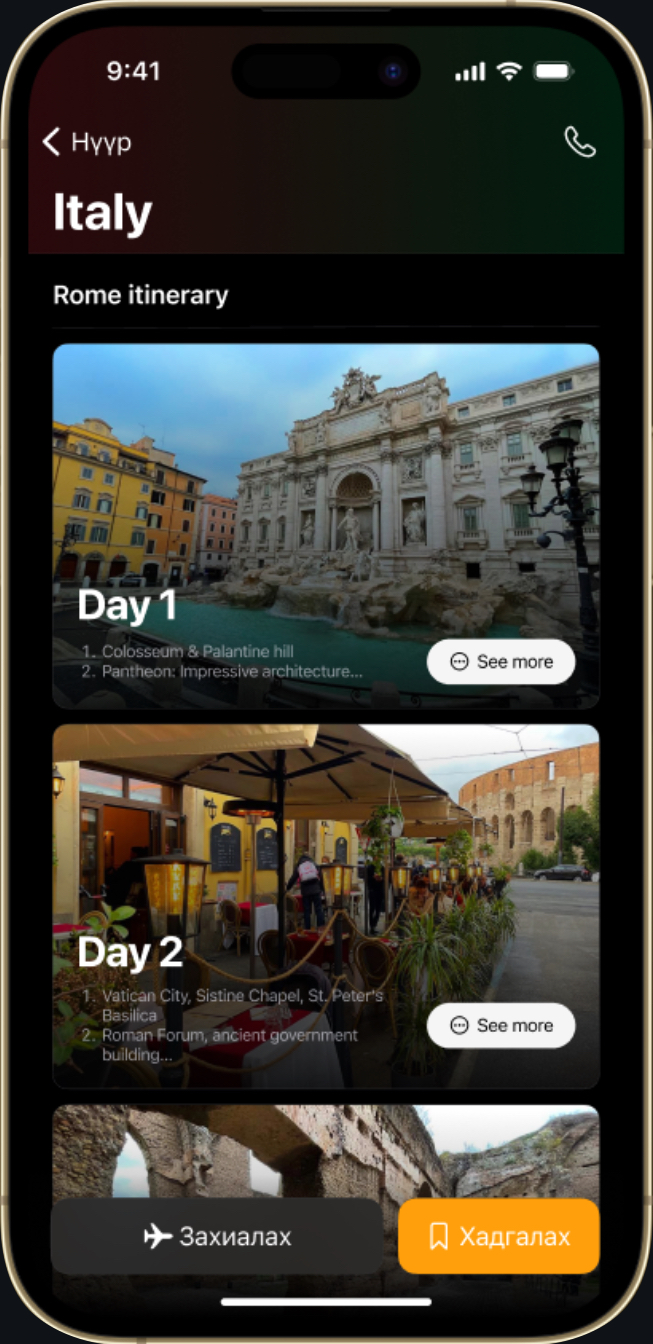The image size is (653, 1344).
Task: See more for Day 2
Action: pos(501,1025)
